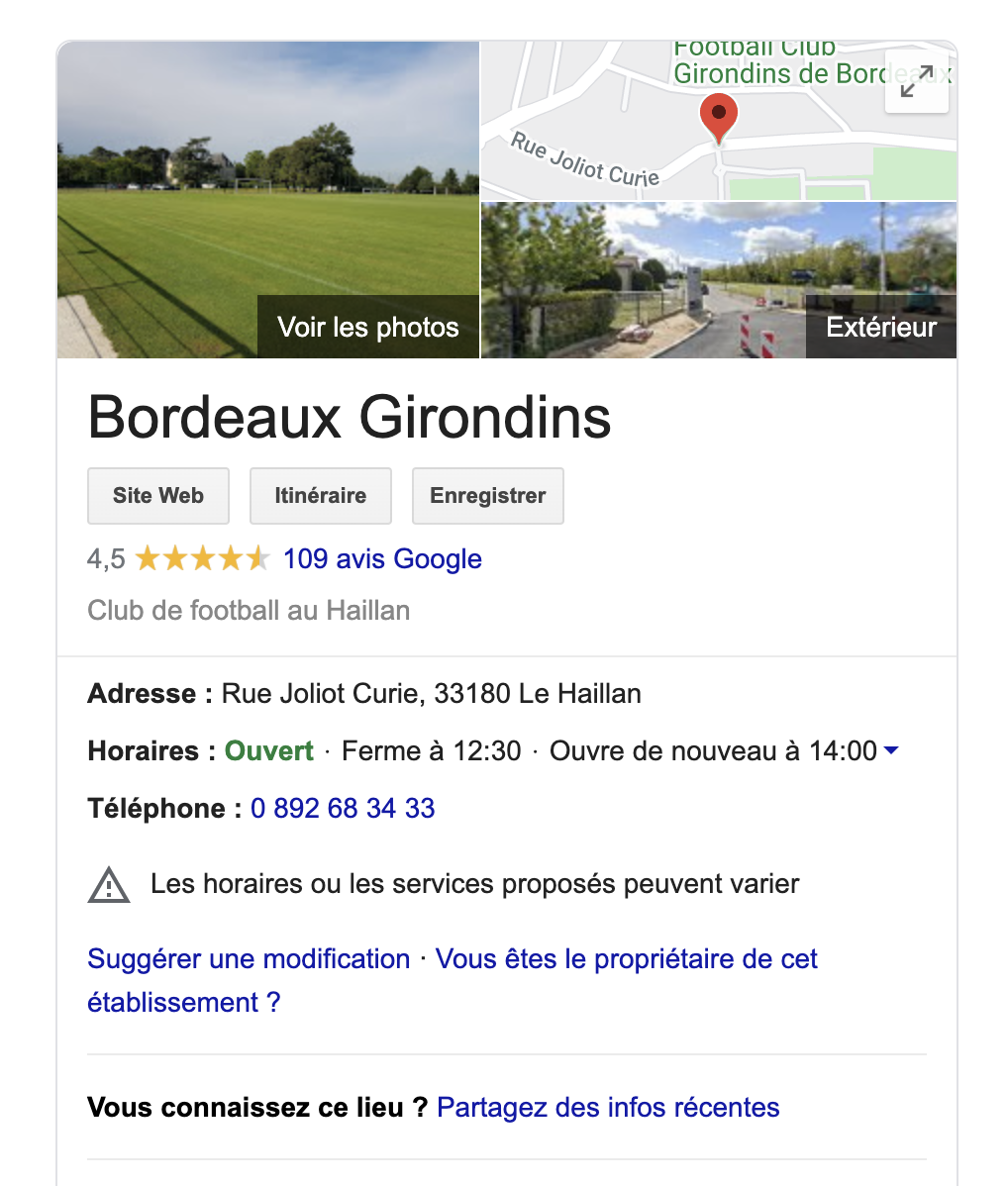Call the number 0 892 68 34 33
This screenshot has width=1008, height=1186.
point(343,809)
